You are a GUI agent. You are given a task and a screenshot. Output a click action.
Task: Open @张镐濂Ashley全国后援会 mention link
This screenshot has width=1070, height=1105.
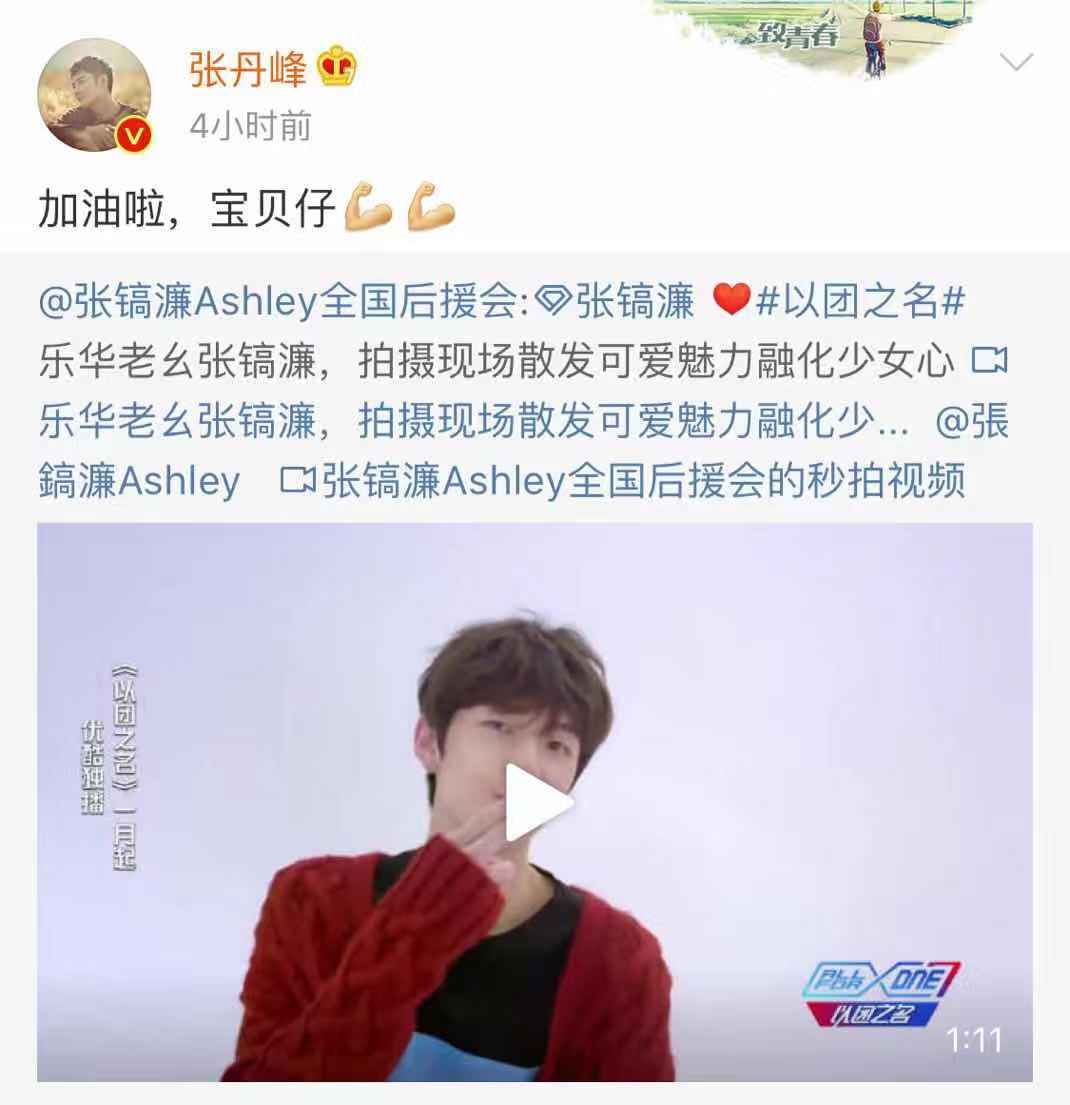(x=280, y=302)
